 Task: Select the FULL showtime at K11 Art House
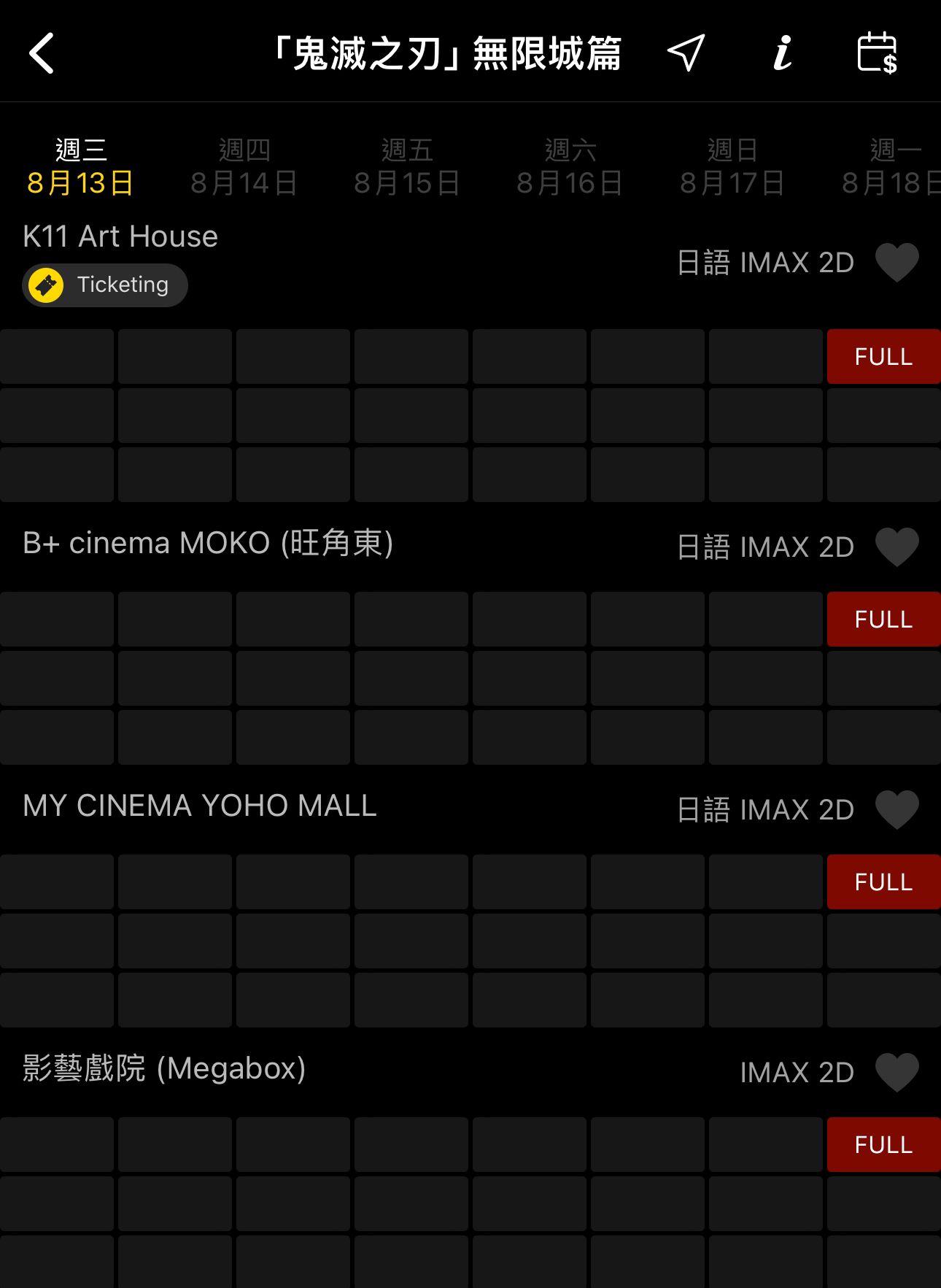[x=883, y=357]
